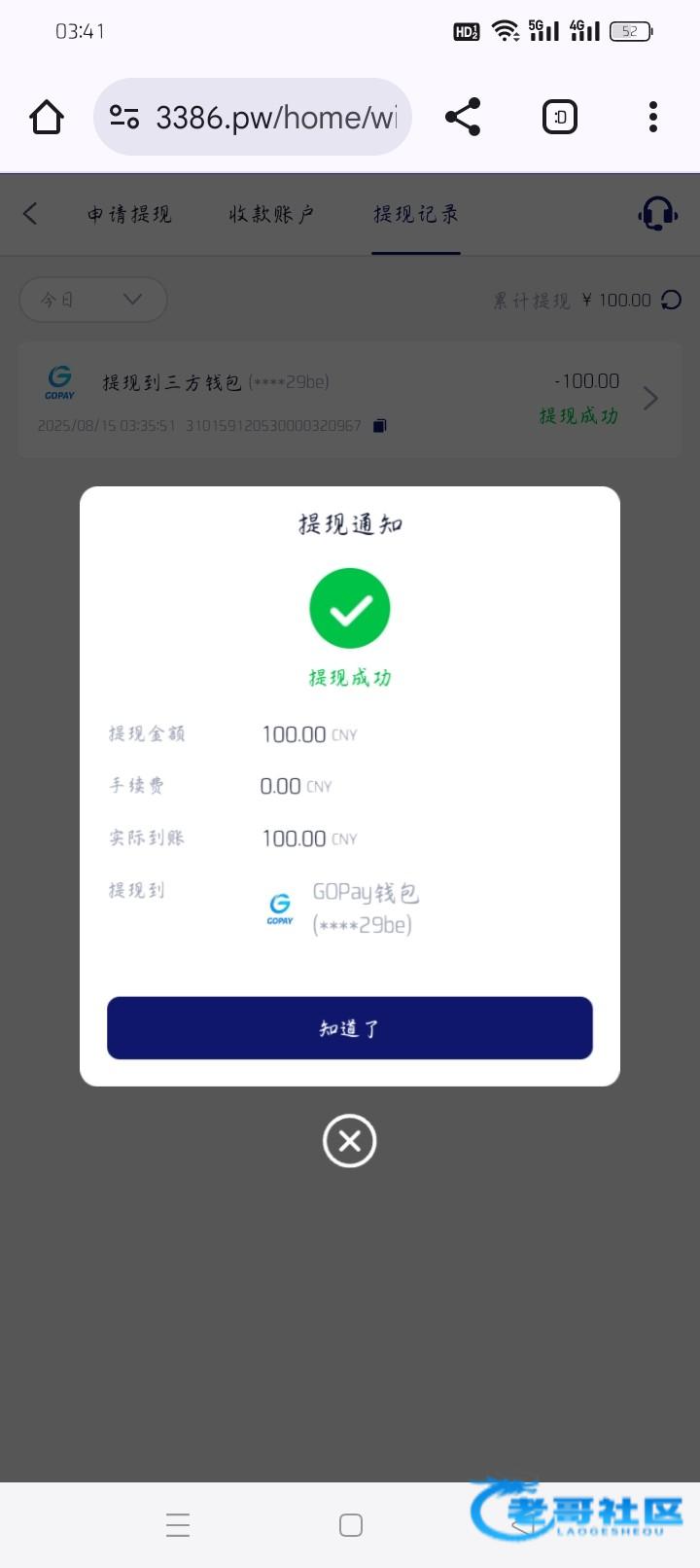This screenshot has height=1568, width=700.
Task: Go back using the page back arrow
Action: [x=30, y=214]
